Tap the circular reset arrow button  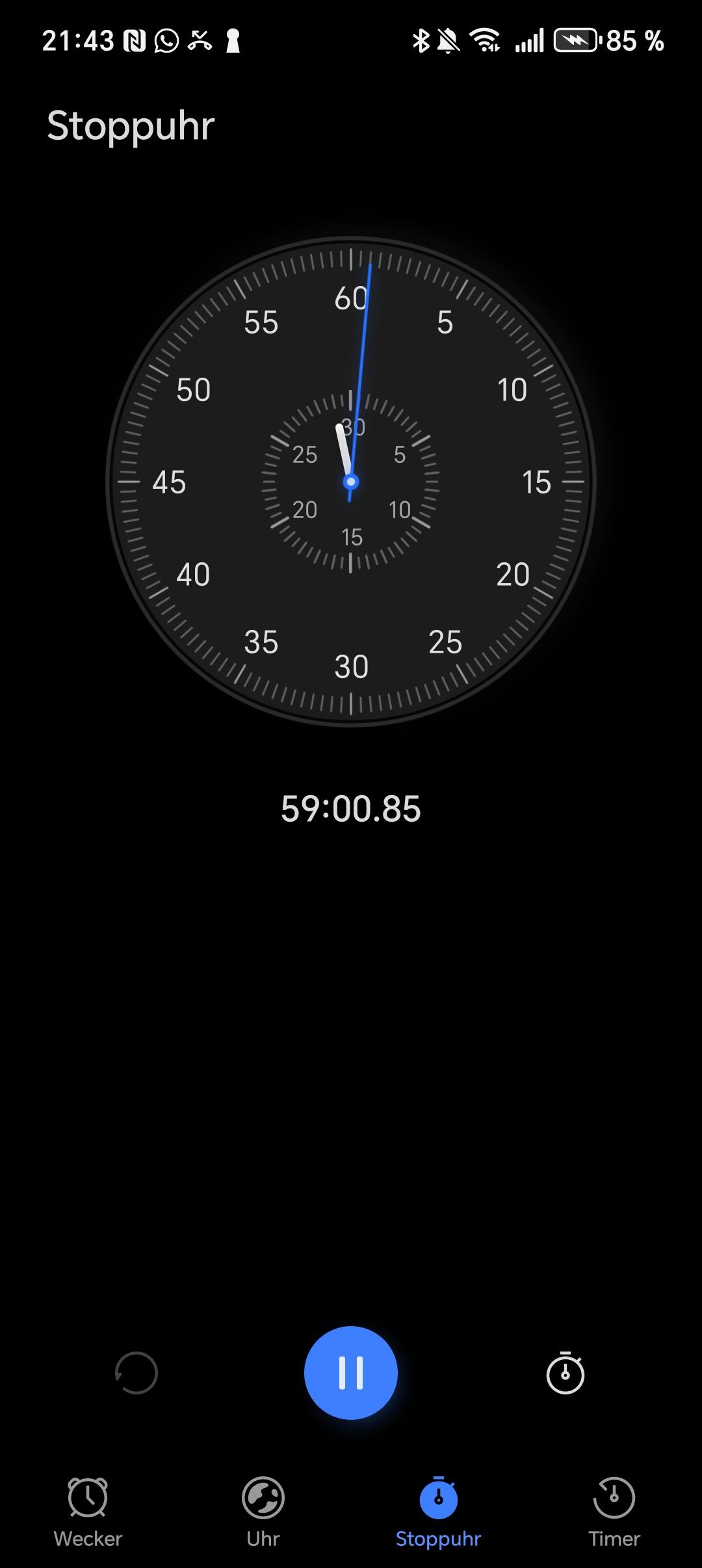pos(136,1373)
